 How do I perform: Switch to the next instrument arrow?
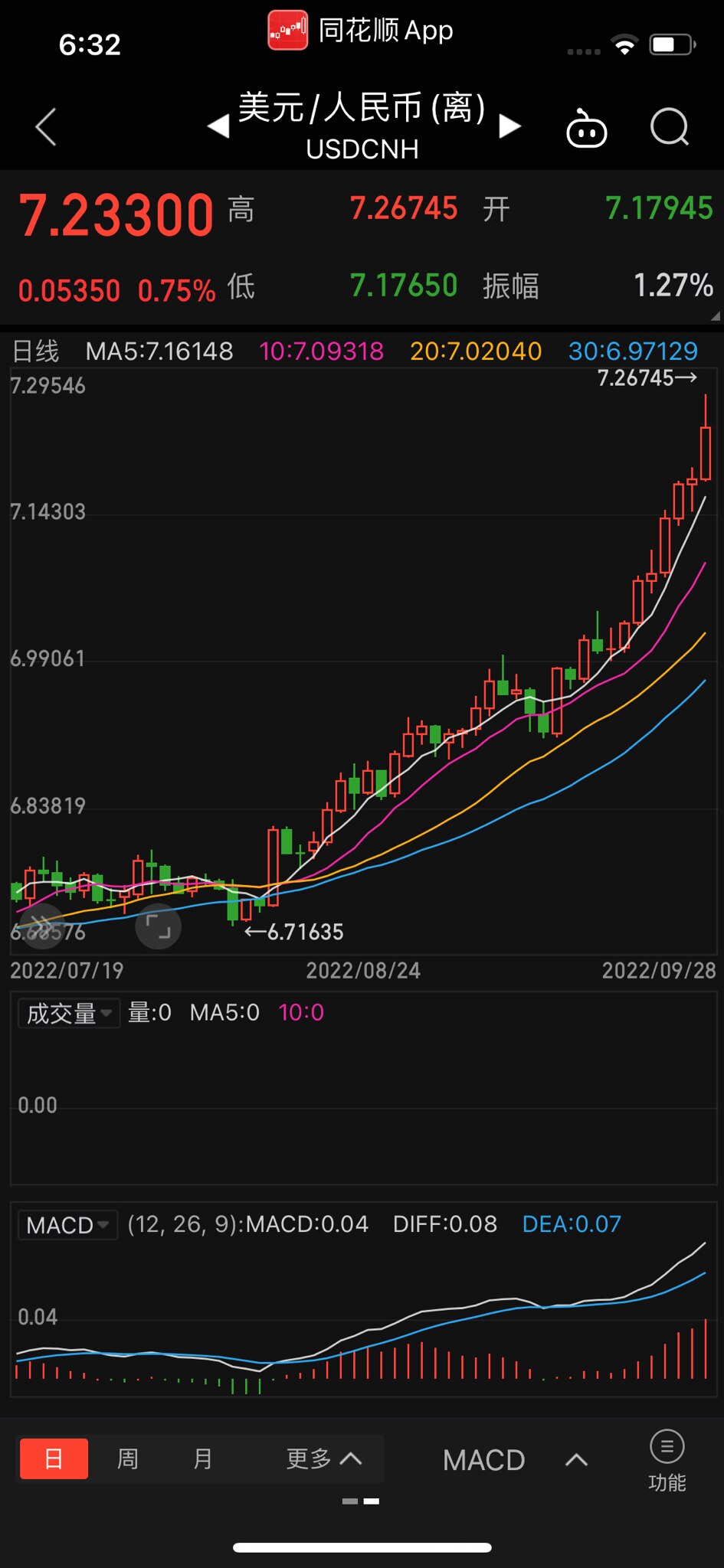pyautogui.click(x=509, y=126)
